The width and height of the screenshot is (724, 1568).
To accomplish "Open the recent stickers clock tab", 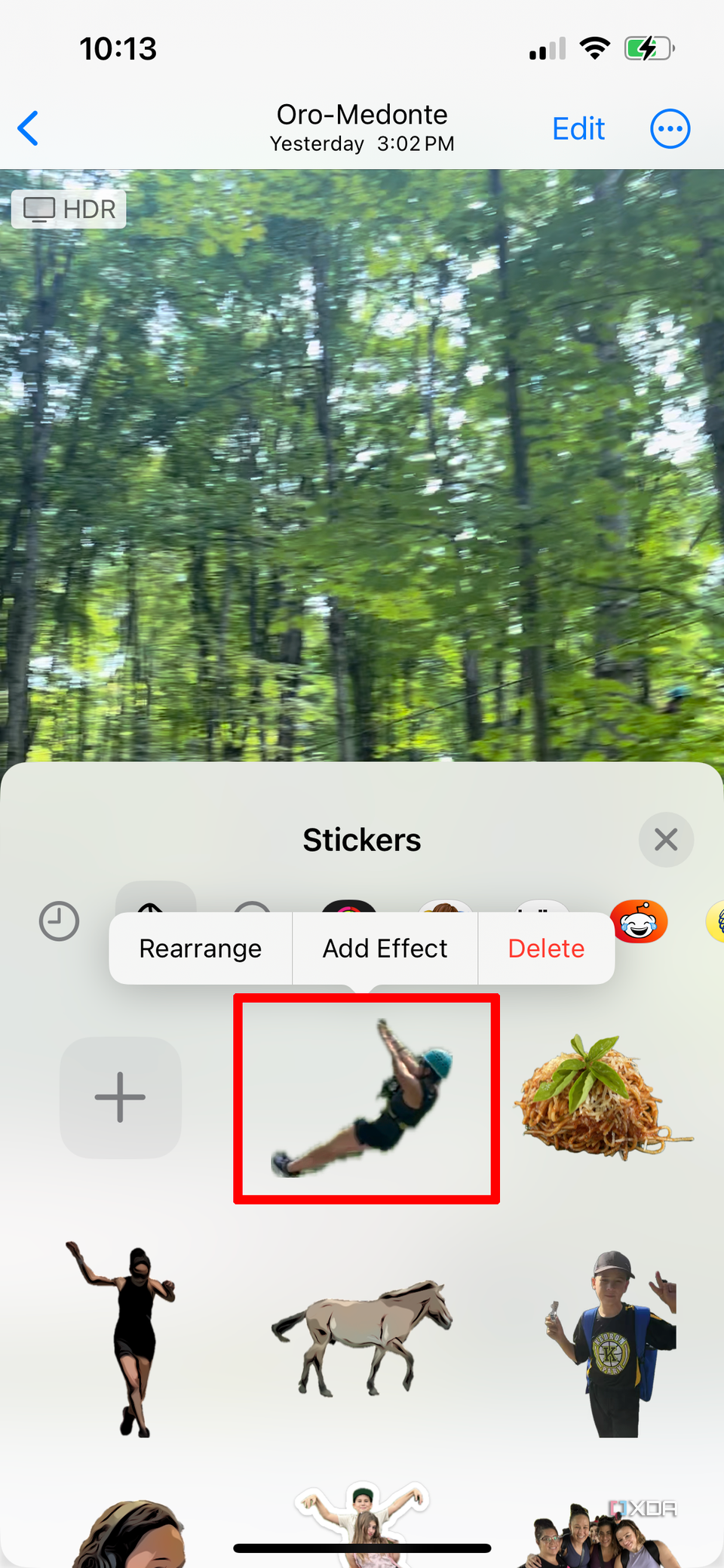I will tap(59, 921).
